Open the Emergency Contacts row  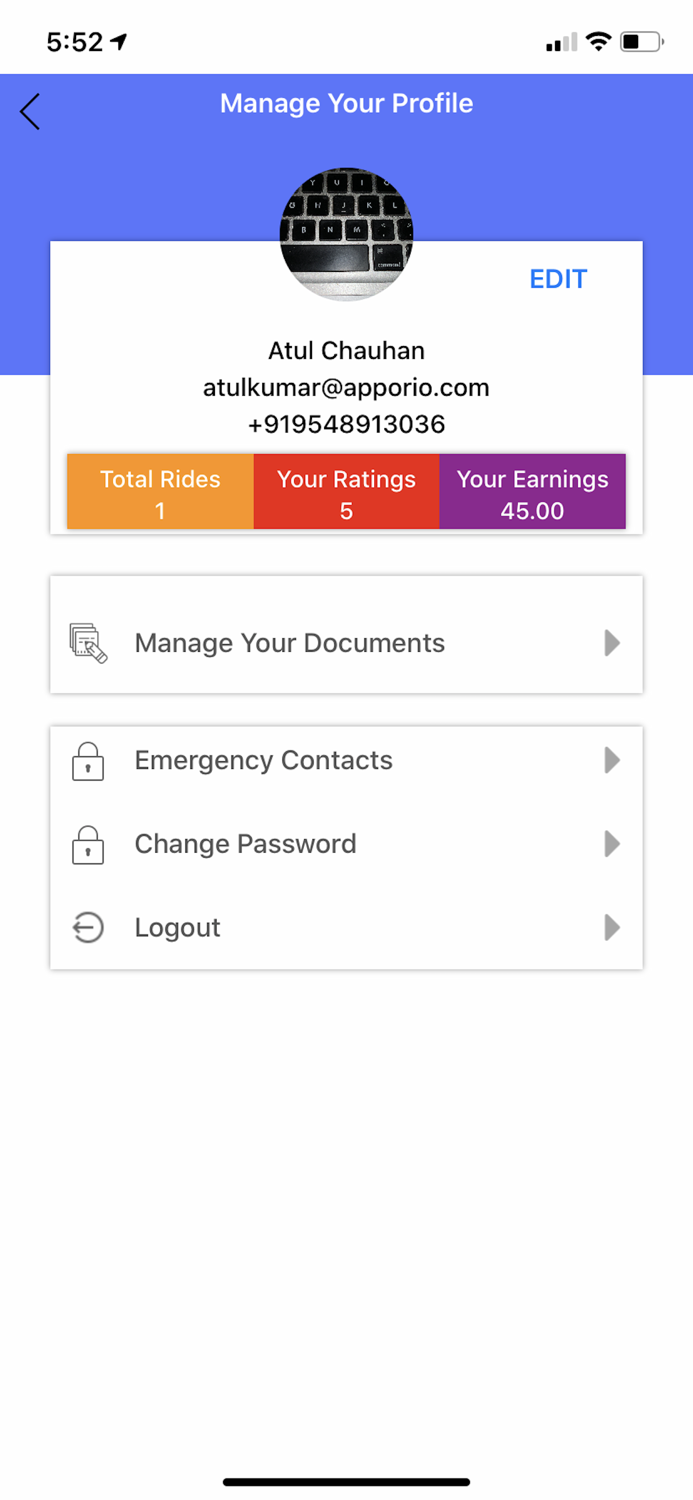click(345, 761)
